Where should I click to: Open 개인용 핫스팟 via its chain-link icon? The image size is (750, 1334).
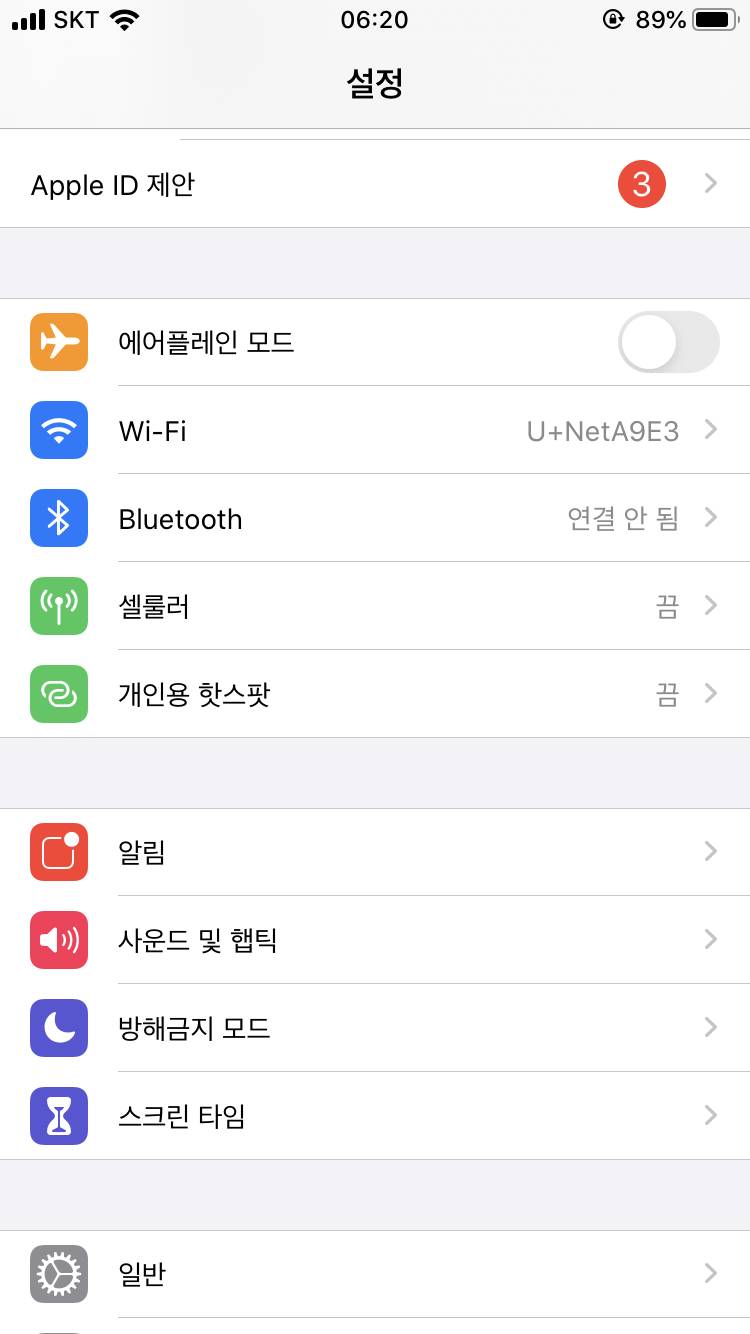point(58,694)
